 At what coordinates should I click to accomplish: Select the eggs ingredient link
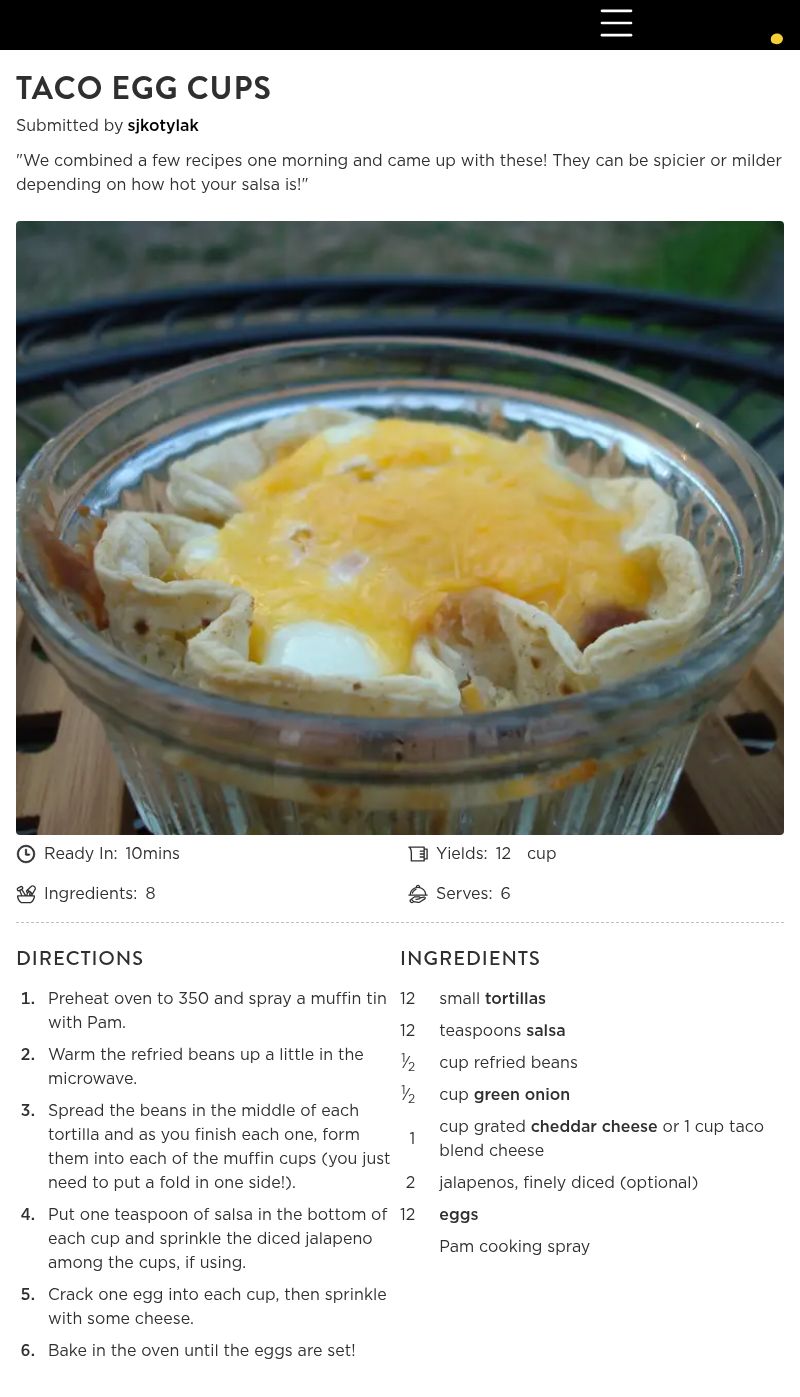[458, 1215]
